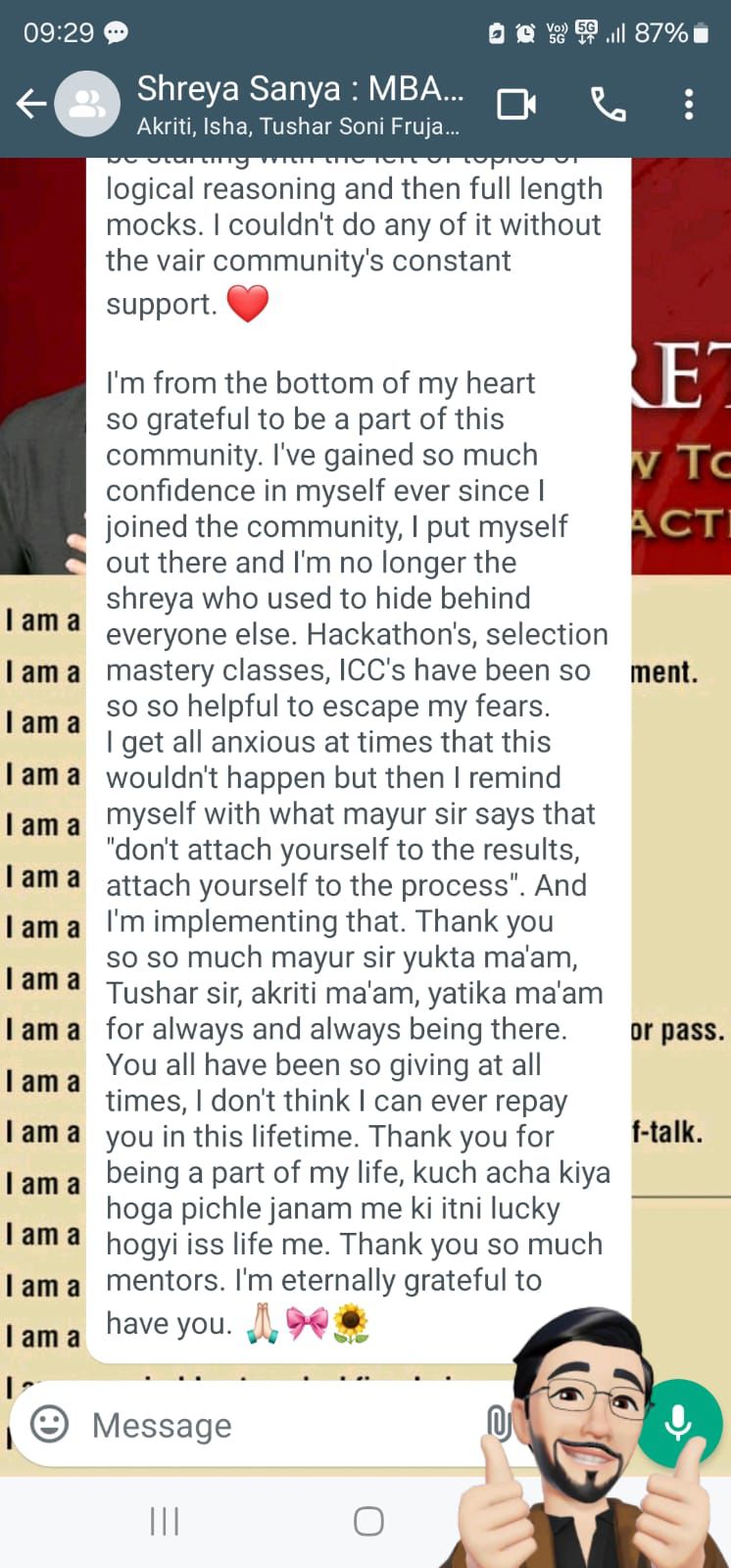Open the Shreya Sanya group info header
731x1568 pixels.
[299, 104]
